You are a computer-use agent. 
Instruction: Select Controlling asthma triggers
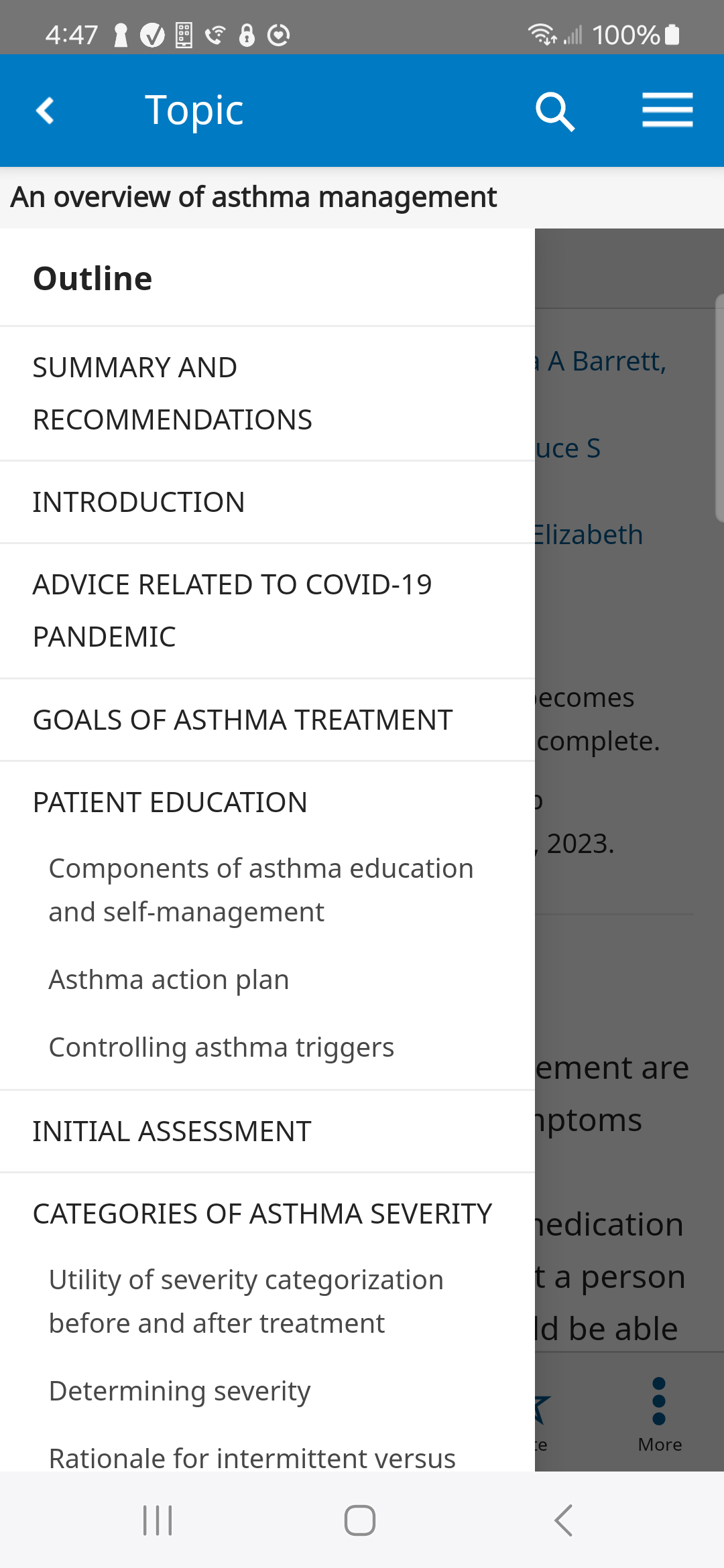pyautogui.click(x=221, y=1047)
